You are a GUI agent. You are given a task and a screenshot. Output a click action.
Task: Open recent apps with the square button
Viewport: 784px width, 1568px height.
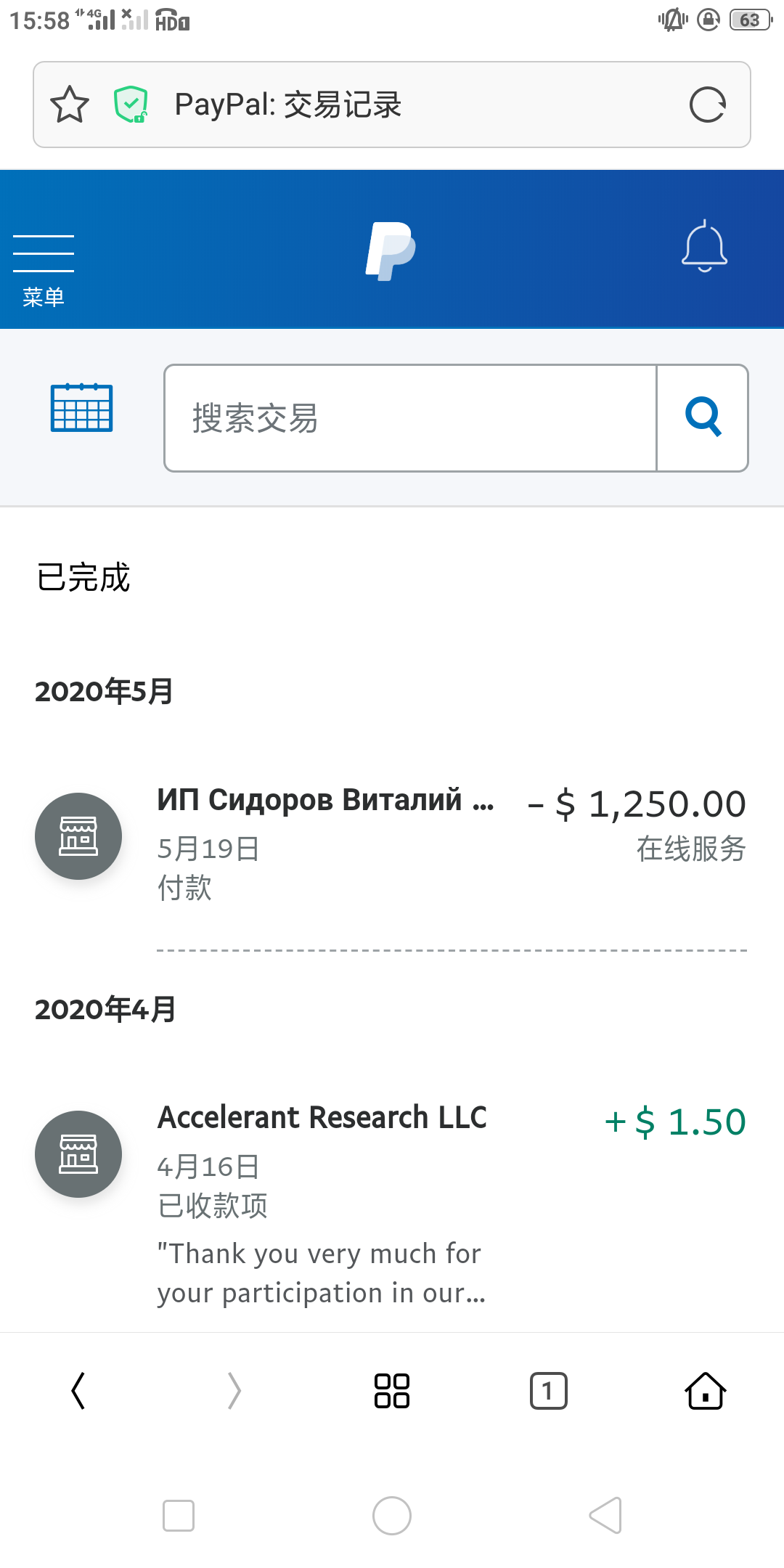(179, 1516)
